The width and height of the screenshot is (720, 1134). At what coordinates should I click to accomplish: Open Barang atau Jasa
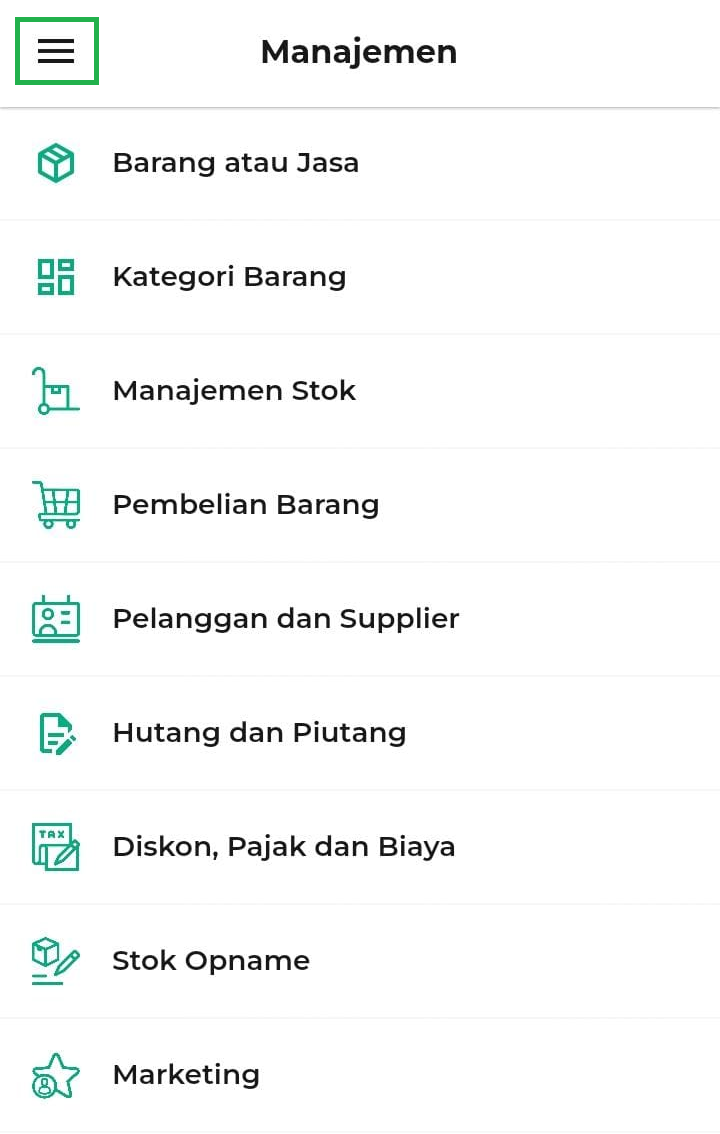point(235,163)
